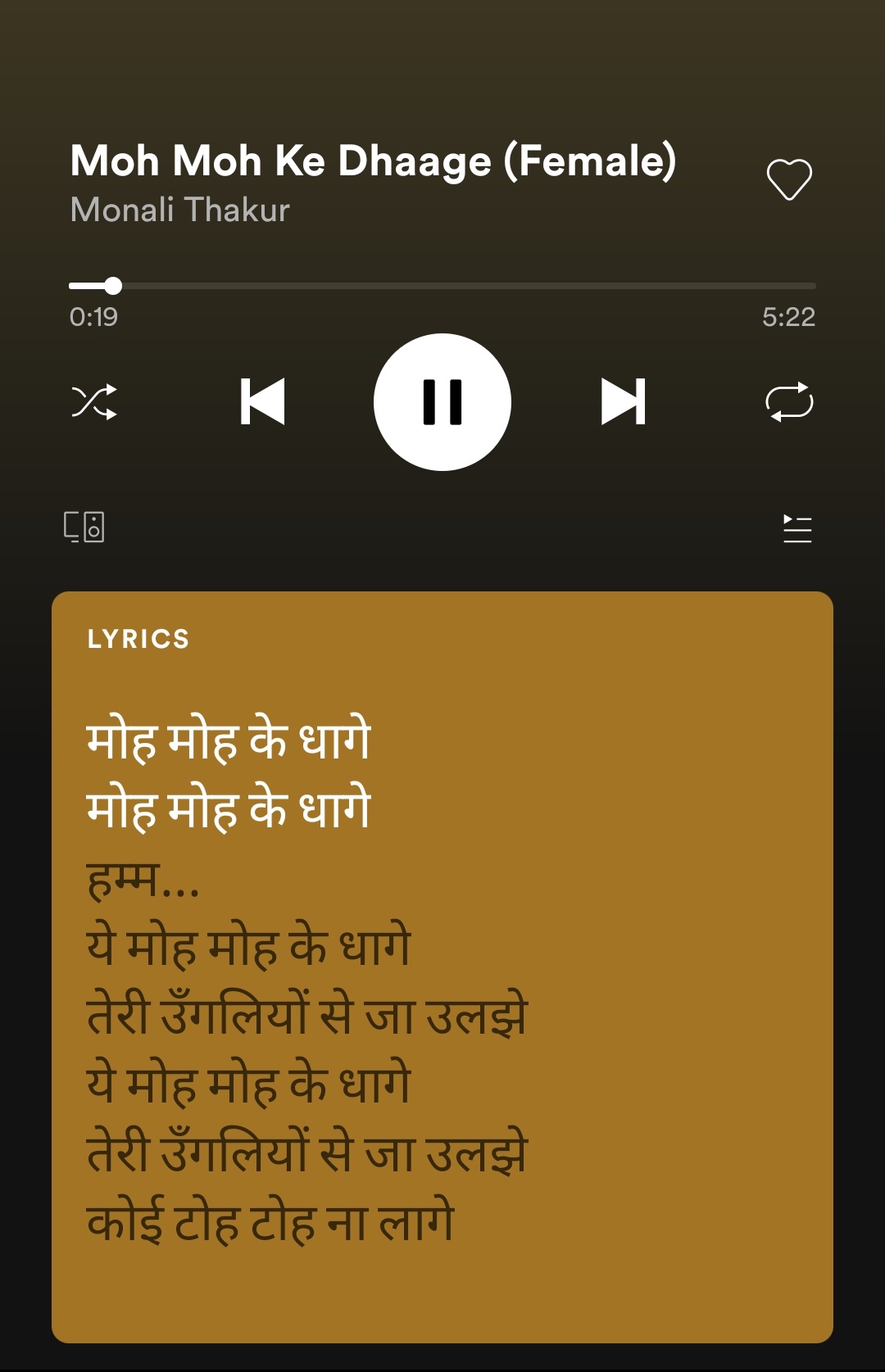
Task: Go back to the previous track
Action: pos(262,401)
